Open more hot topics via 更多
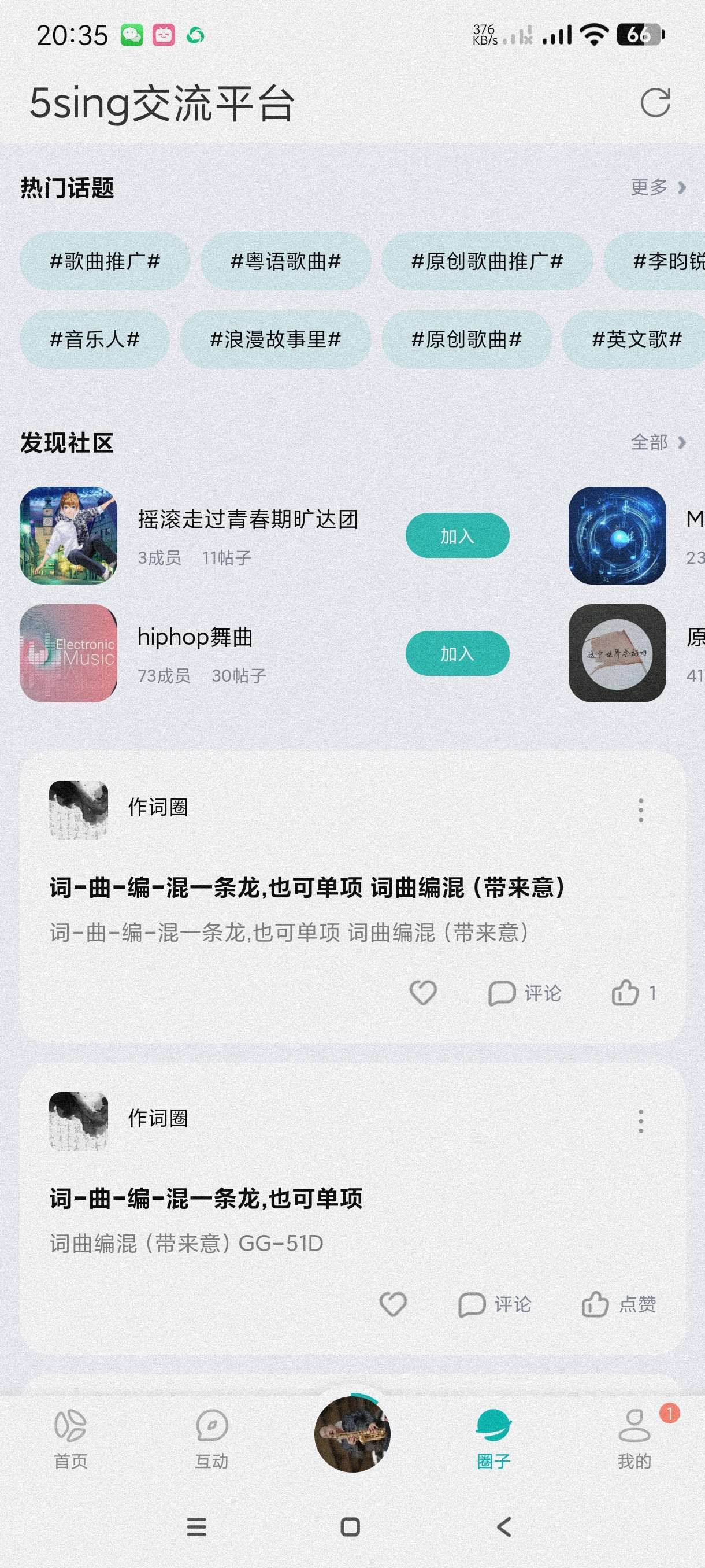Image resolution: width=705 pixels, height=1568 pixels. [658, 187]
